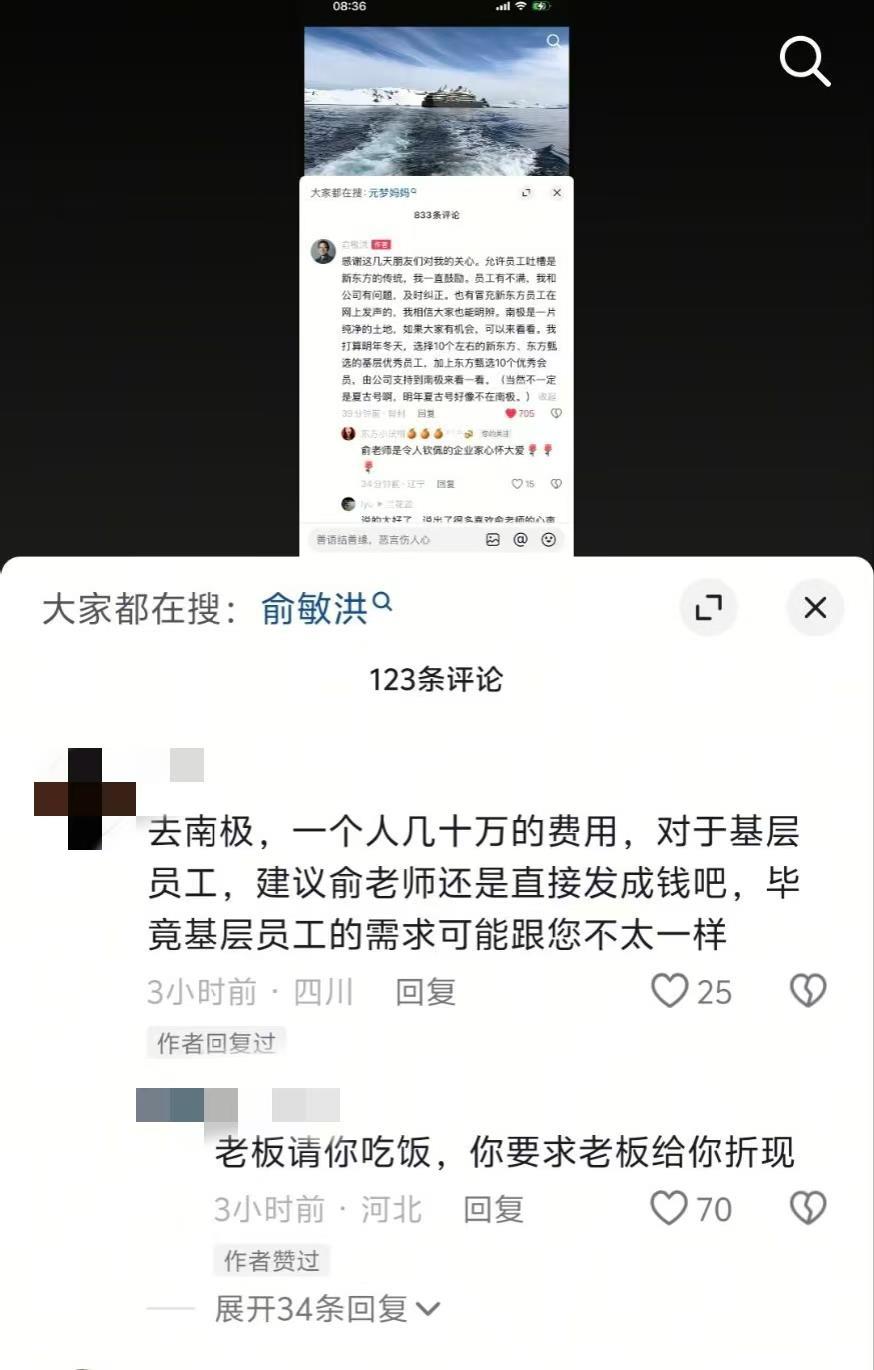This screenshot has height=1370, width=874.
Task: Close the comments panel
Action: click(815, 607)
